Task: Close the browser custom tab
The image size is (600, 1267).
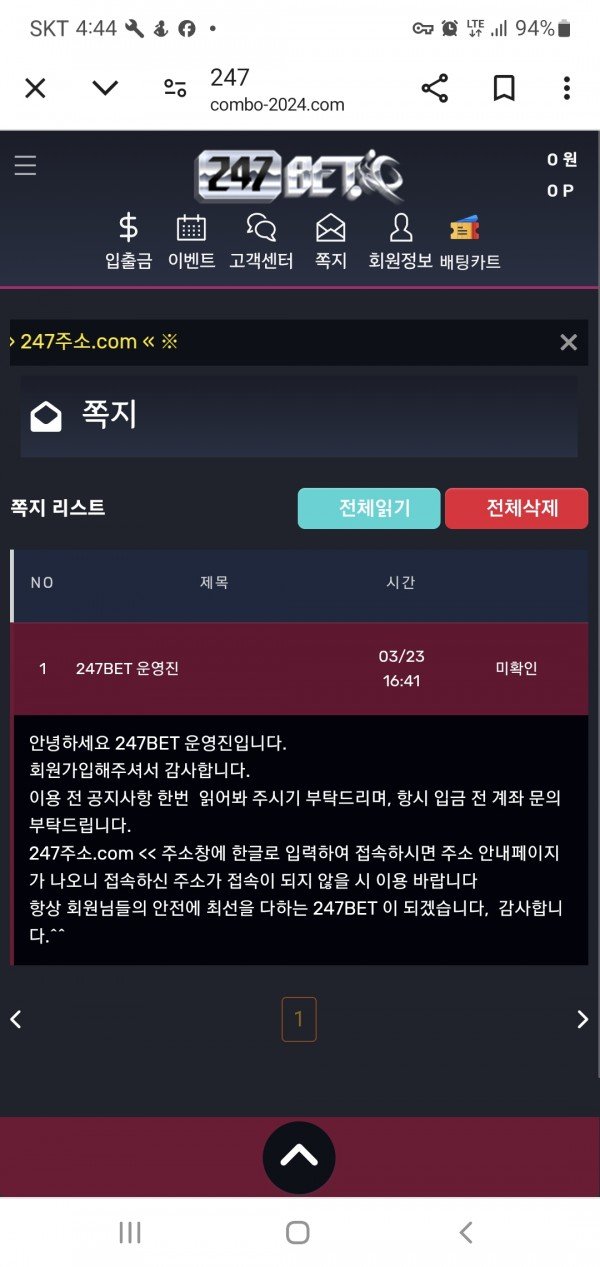Action: (35, 89)
